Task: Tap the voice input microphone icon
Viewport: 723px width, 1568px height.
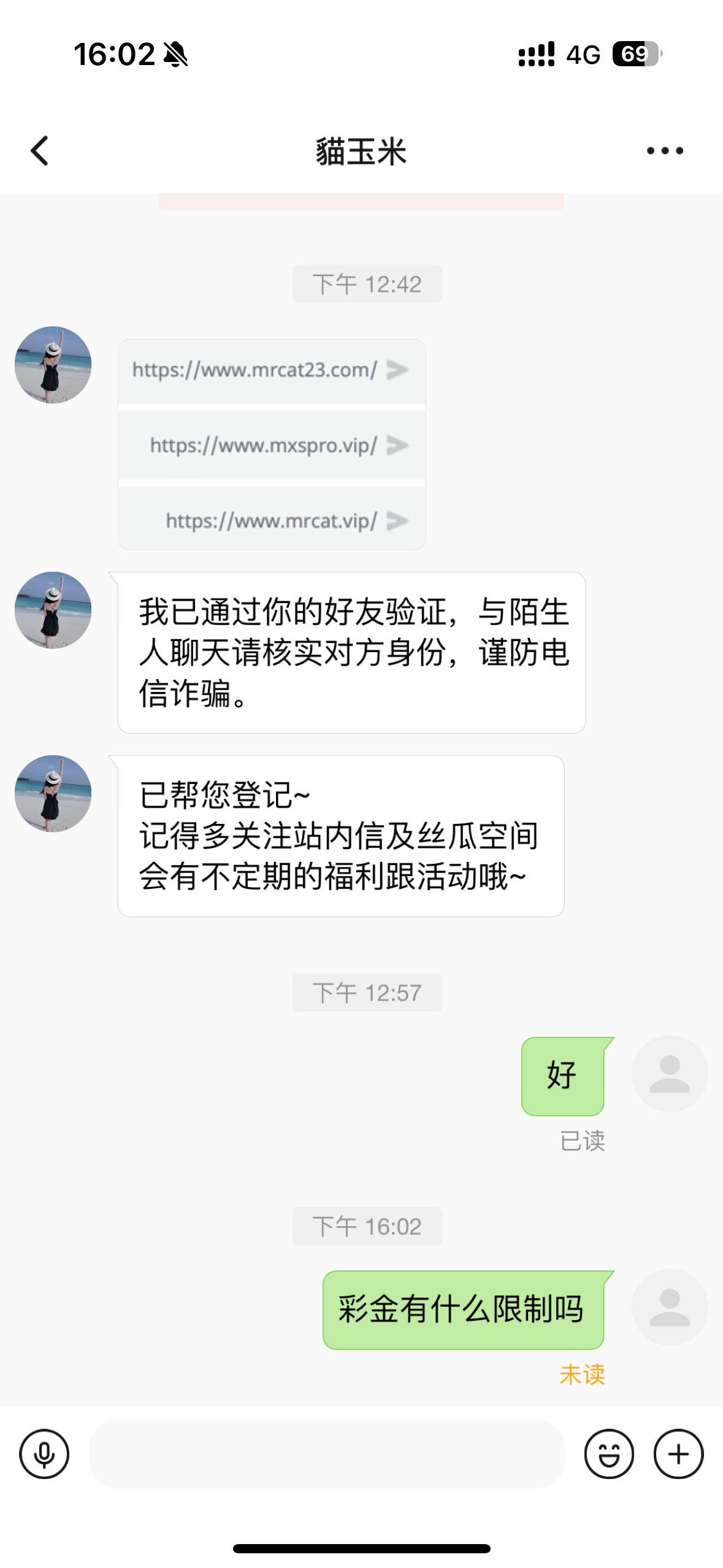Action: pos(44,1454)
